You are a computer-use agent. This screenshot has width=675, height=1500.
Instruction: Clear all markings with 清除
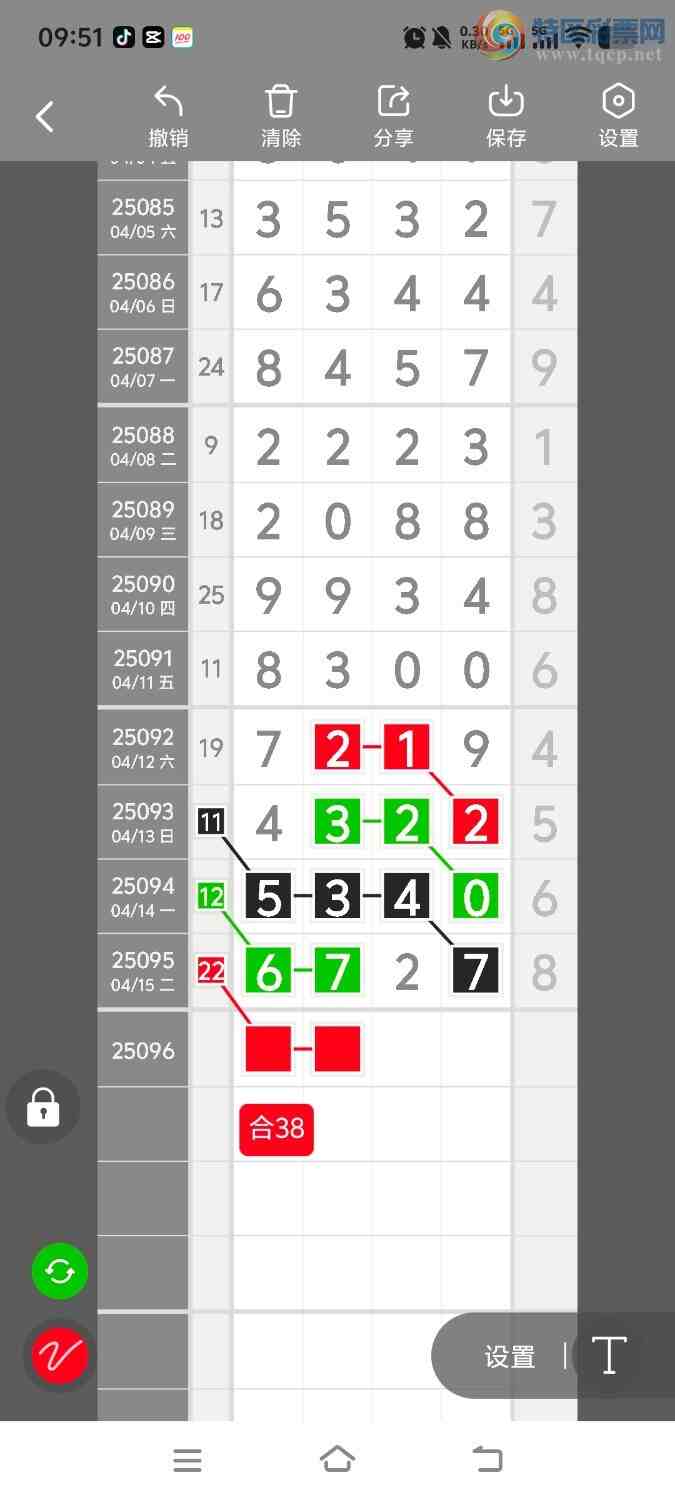(281, 117)
